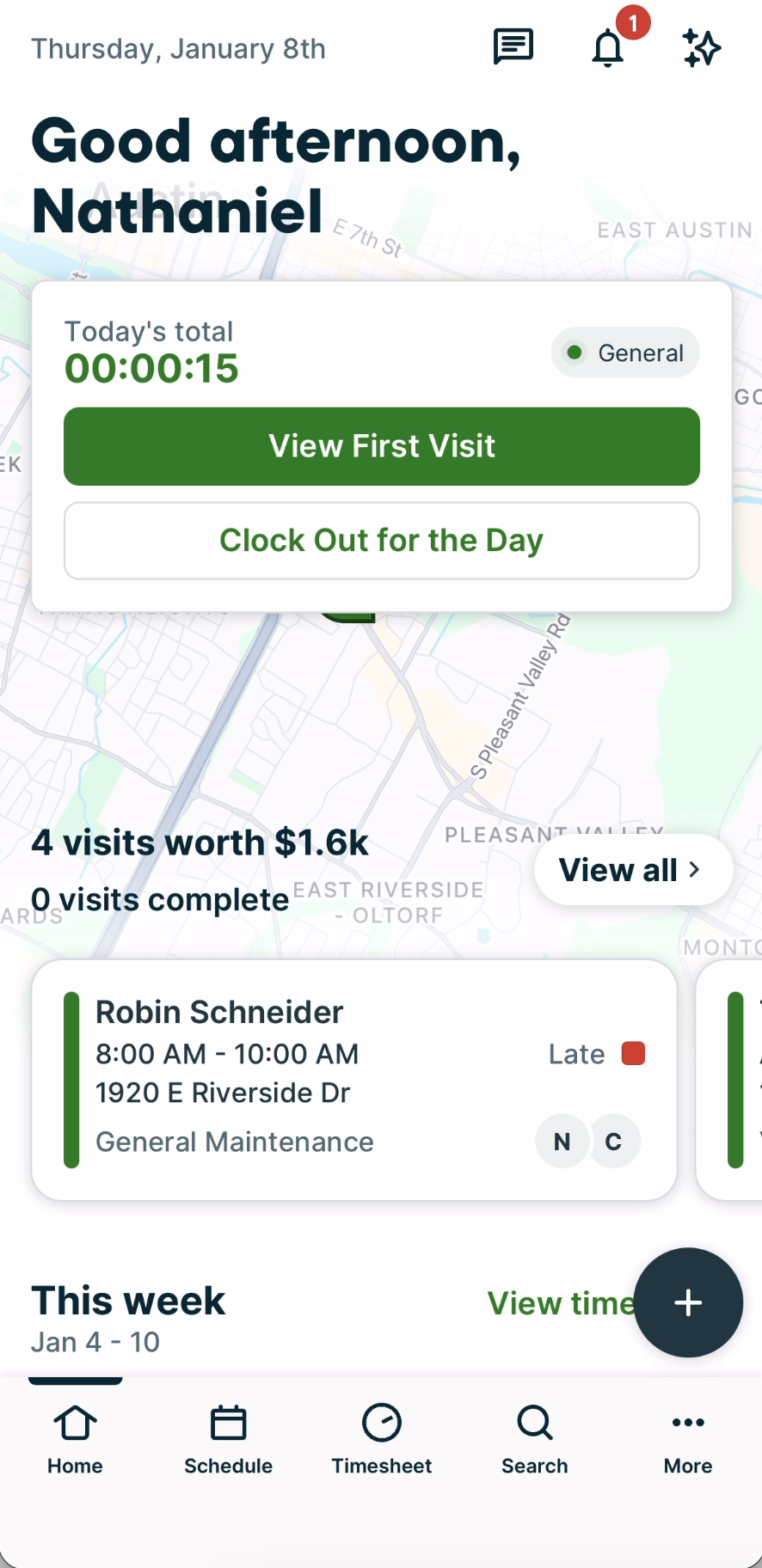The width and height of the screenshot is (762, 1568).
Task: Open the Search tab
Action: coord(535,1437)
